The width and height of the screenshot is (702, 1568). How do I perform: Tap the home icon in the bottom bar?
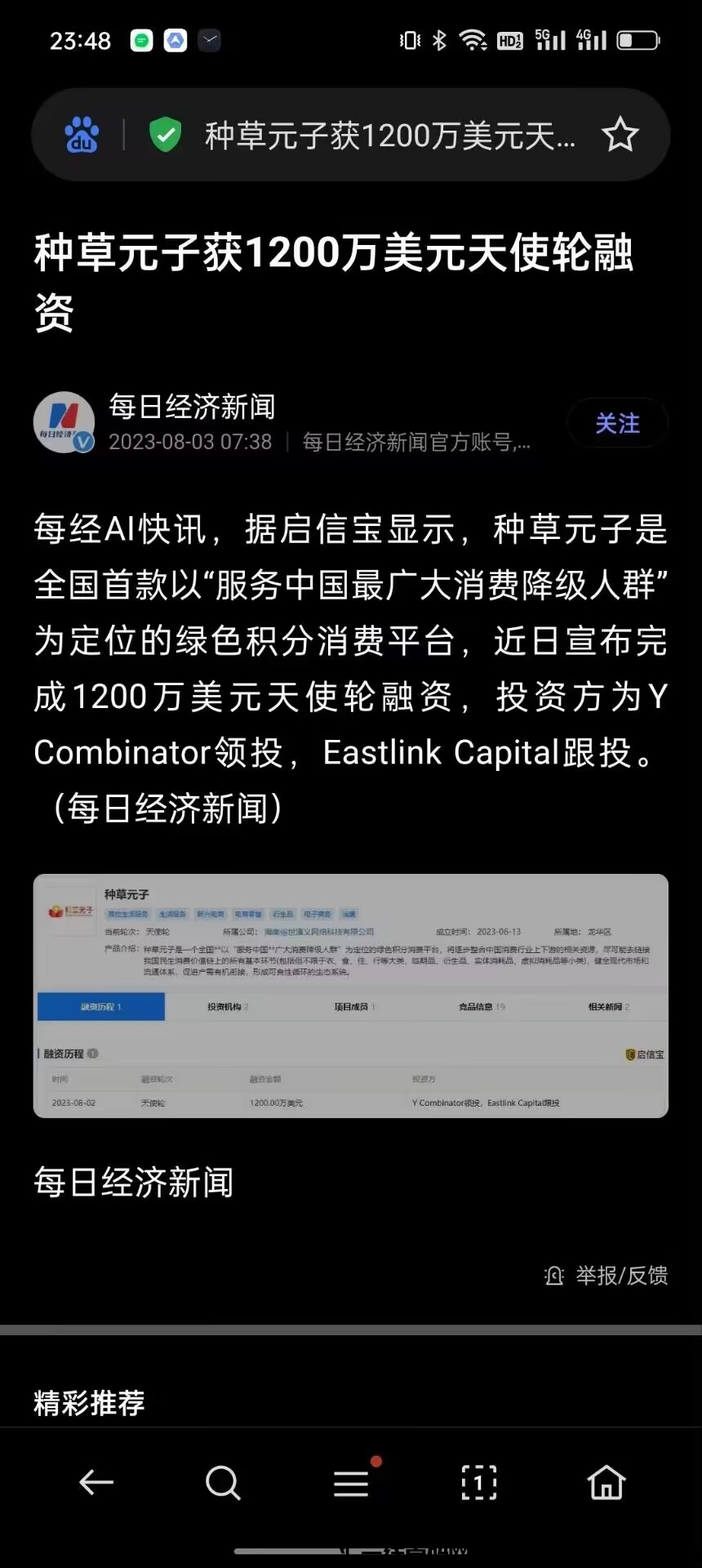point(606,1481)
